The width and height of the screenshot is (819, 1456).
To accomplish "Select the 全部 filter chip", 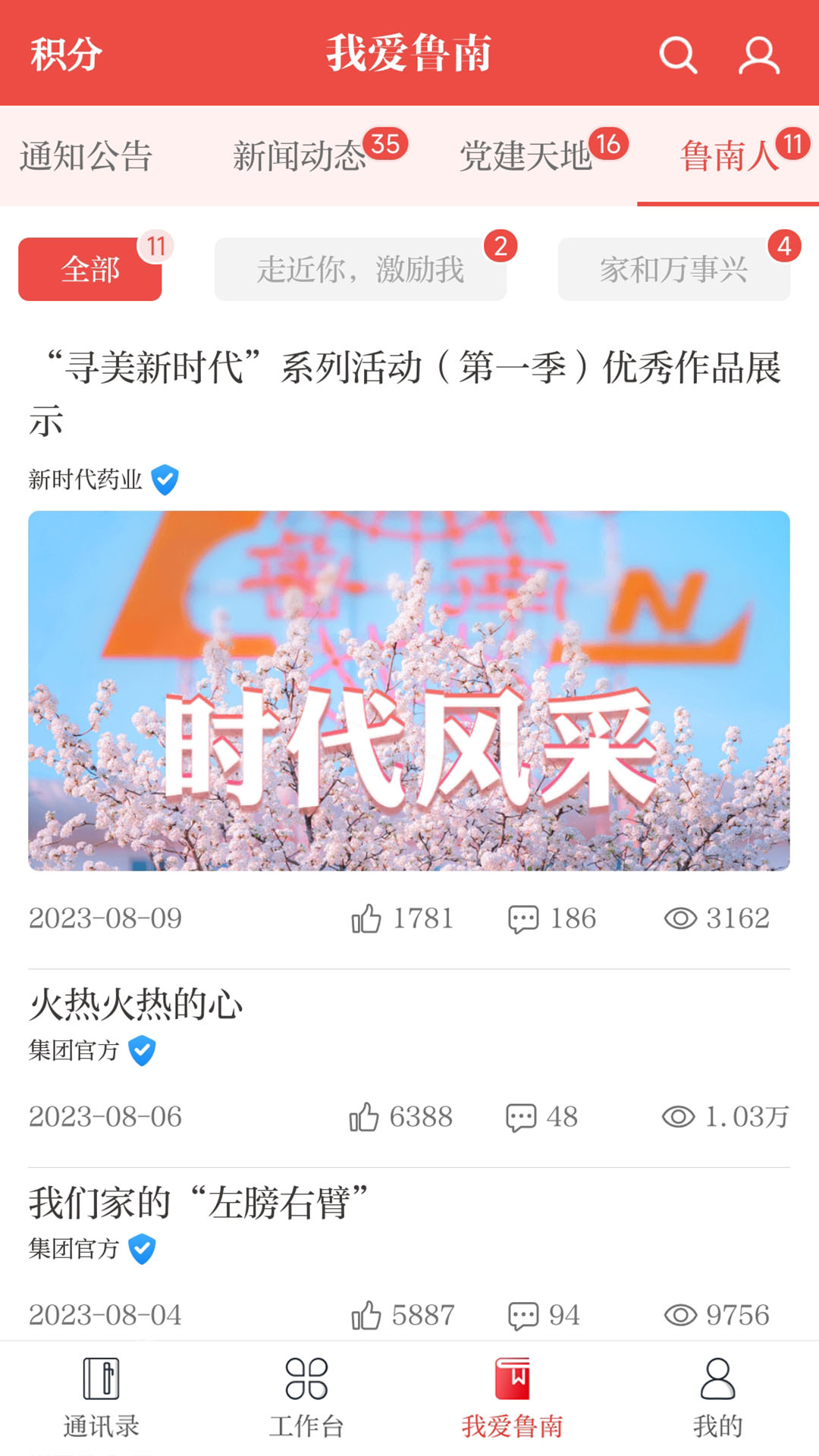I will click(89, 269).
